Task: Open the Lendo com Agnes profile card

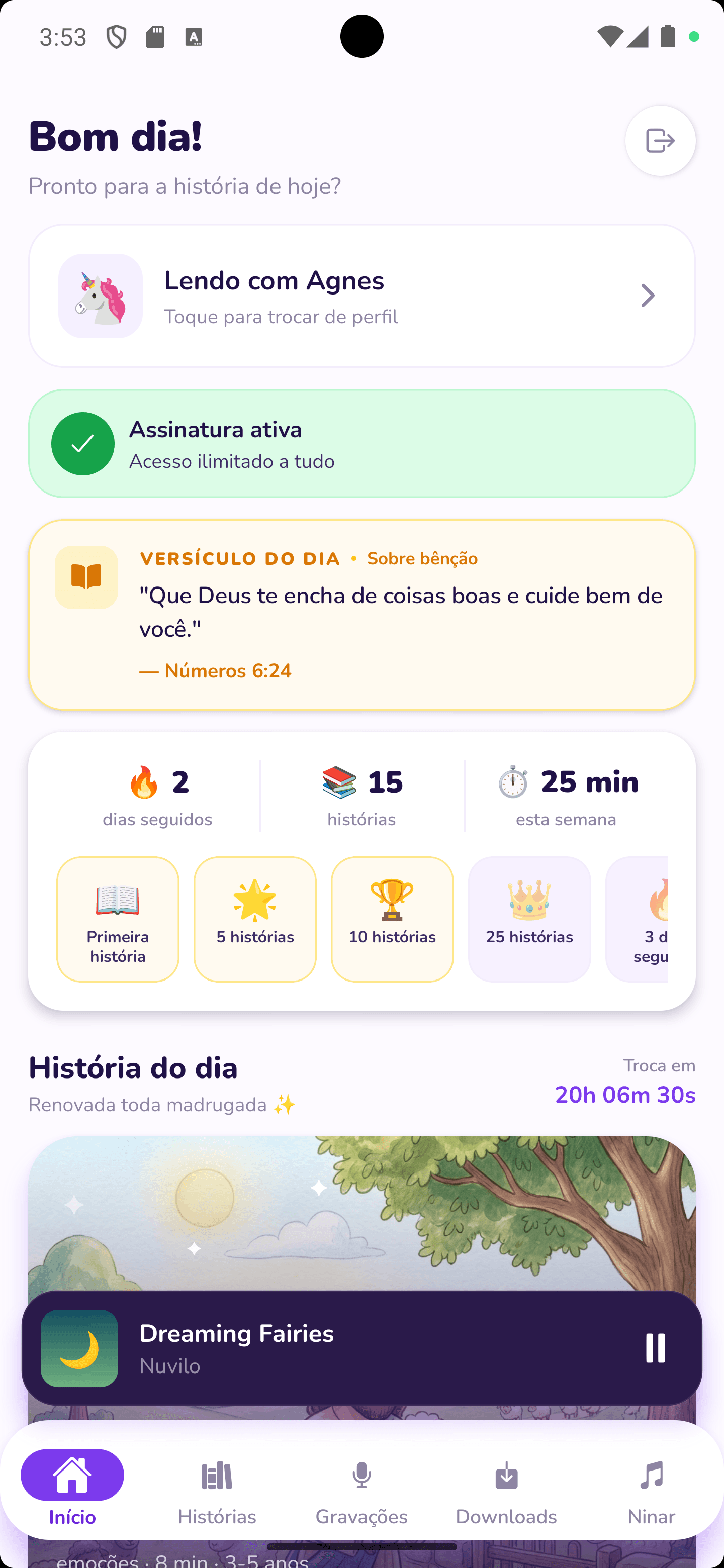Action: tap(361, 296)
